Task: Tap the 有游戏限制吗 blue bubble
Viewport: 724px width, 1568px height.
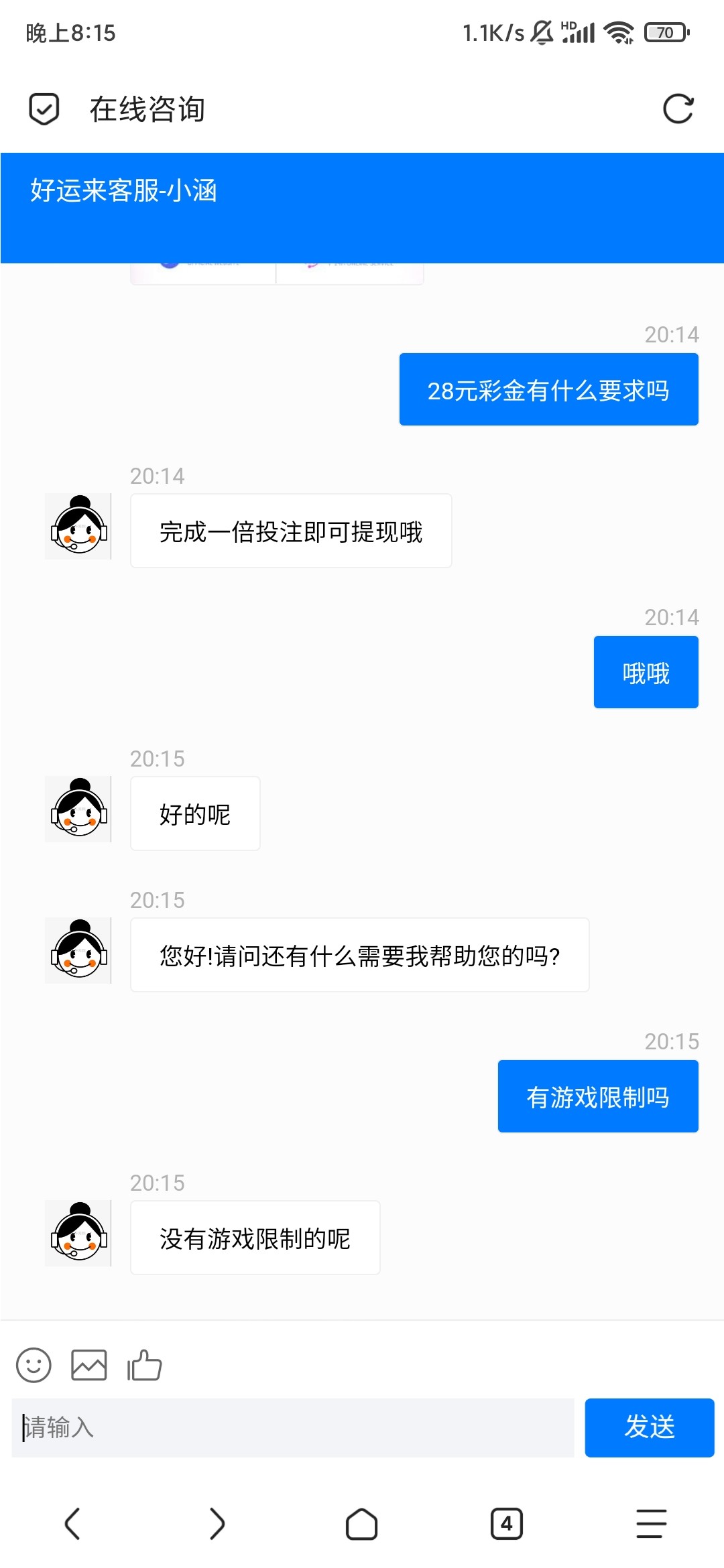Action: coord(597,1096)
